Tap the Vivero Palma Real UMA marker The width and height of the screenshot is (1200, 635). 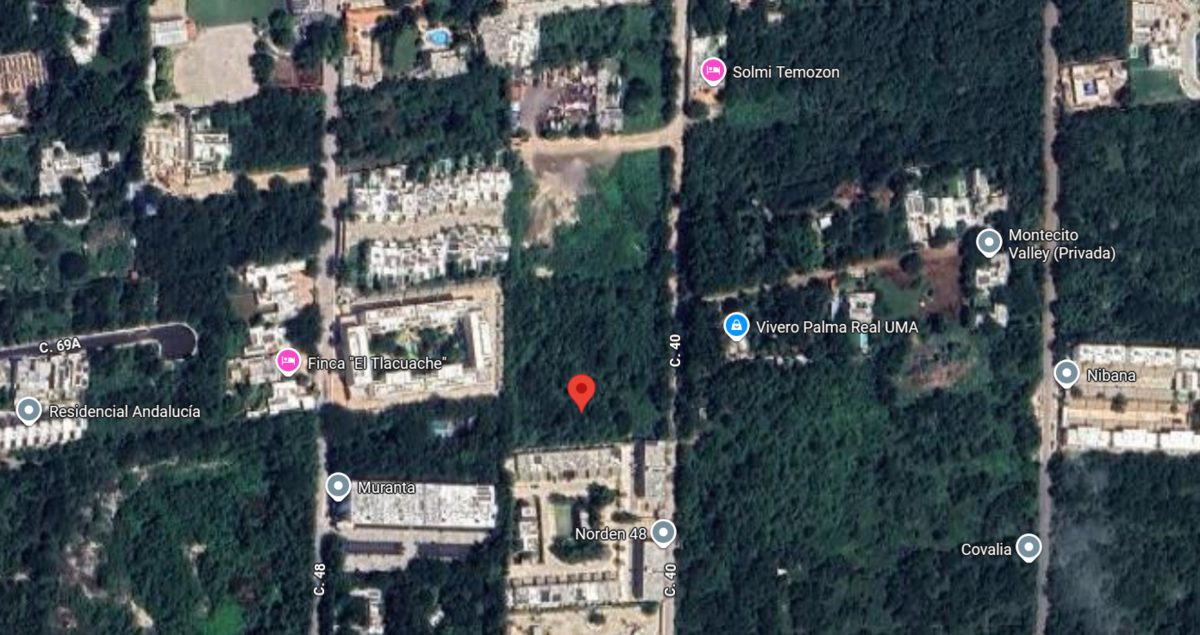pos(737,326)
